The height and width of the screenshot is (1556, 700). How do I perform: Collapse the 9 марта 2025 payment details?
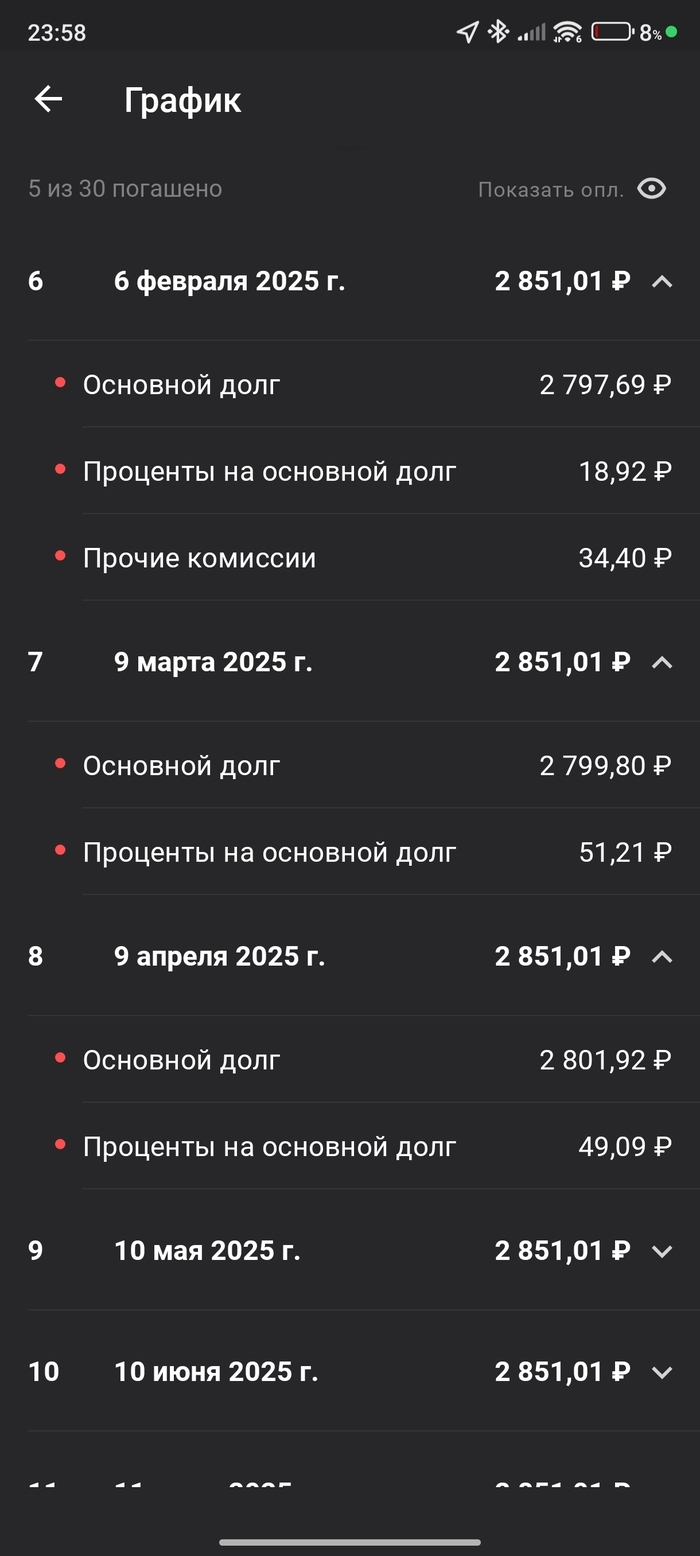tap(661, 662)
